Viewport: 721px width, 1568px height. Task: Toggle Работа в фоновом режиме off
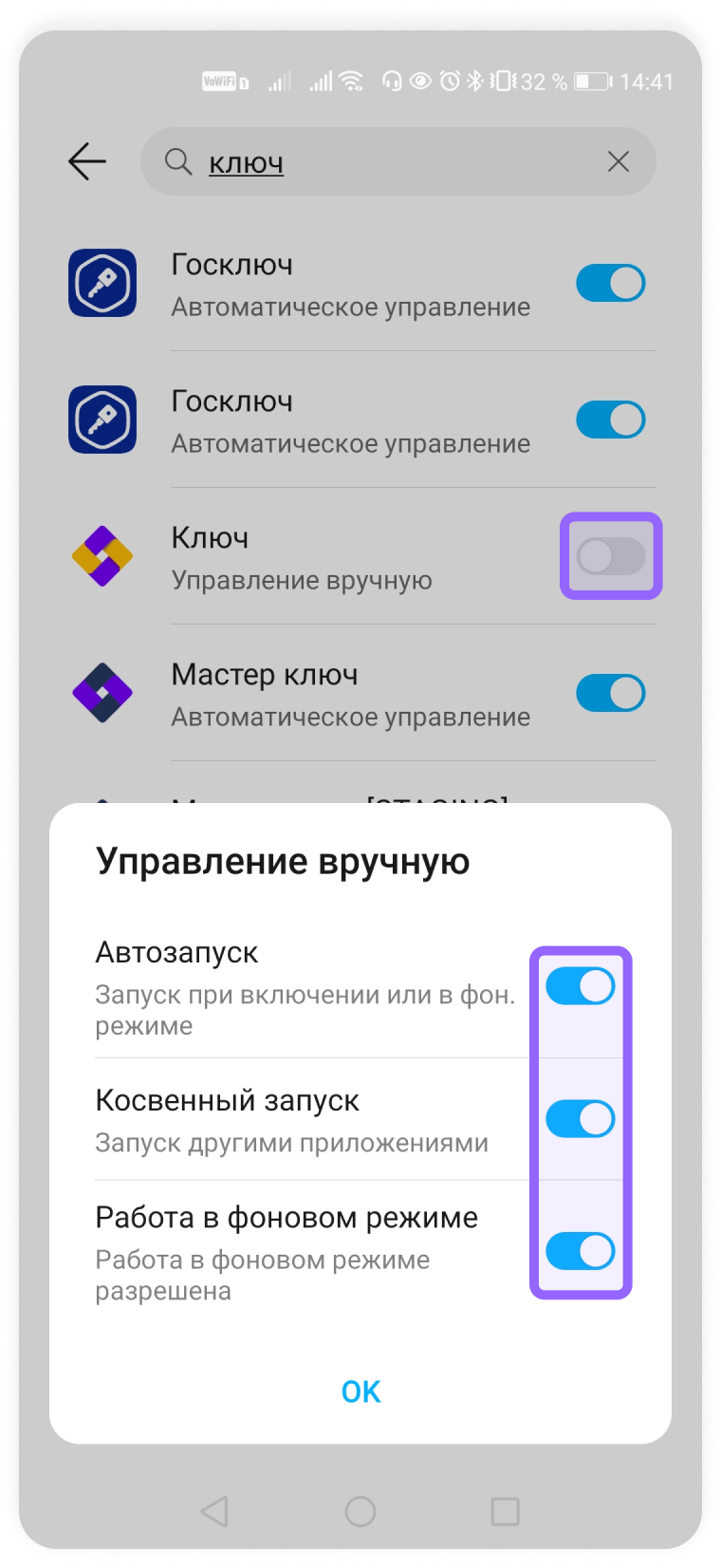point(581,1251)
